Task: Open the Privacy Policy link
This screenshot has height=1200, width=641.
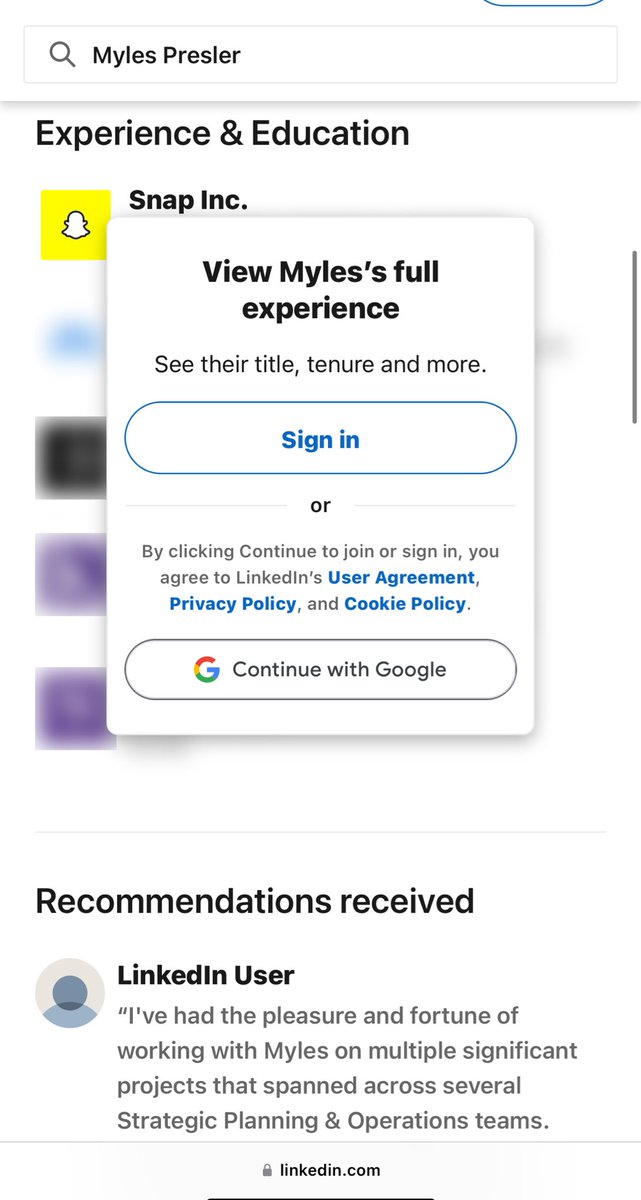Action: click(233, 604)
